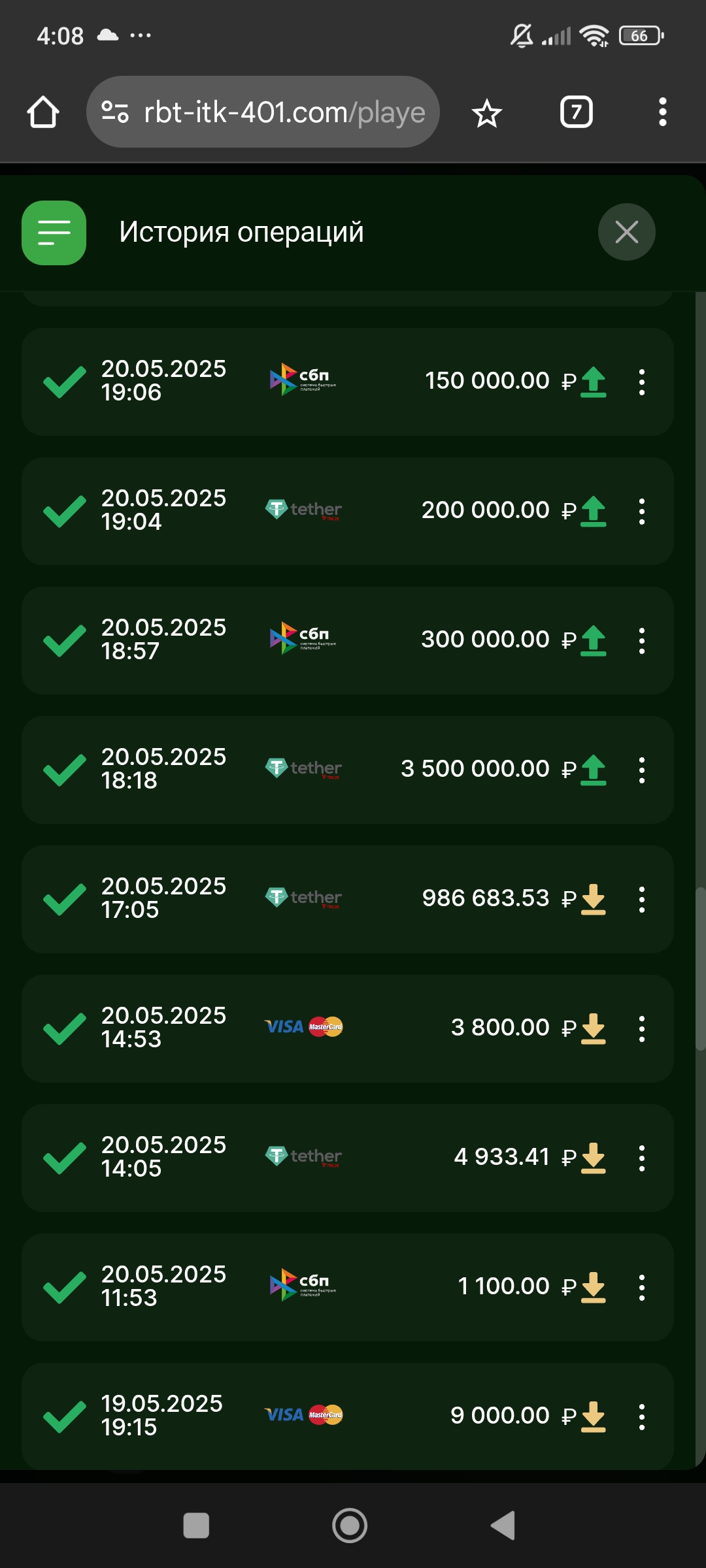Open options for the 150 000.00 ₽ operation
Image resolution: width=706 pixels, height=1568 pixels.
(642, 382)
